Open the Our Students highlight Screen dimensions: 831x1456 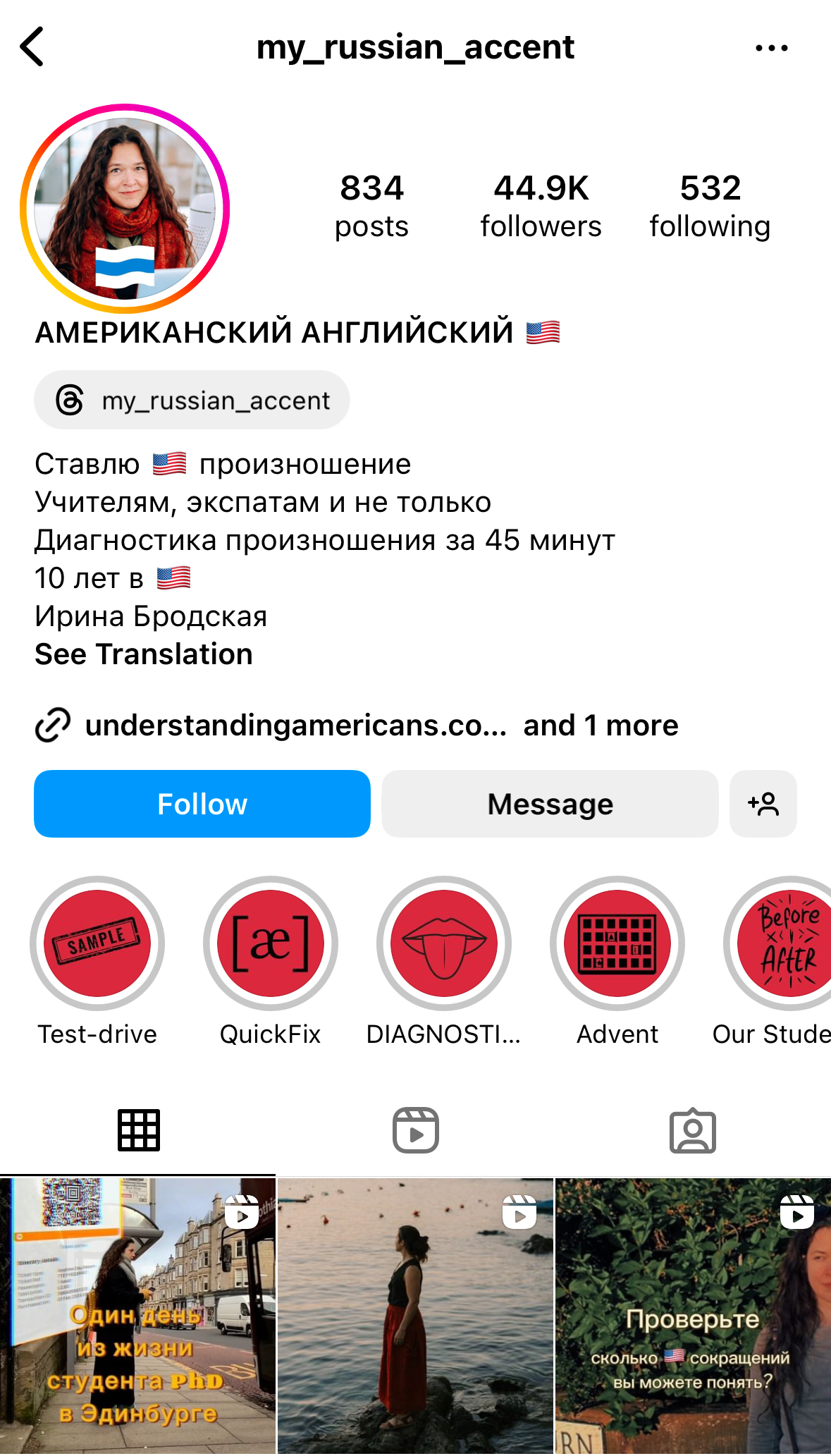tap(782, 943)
